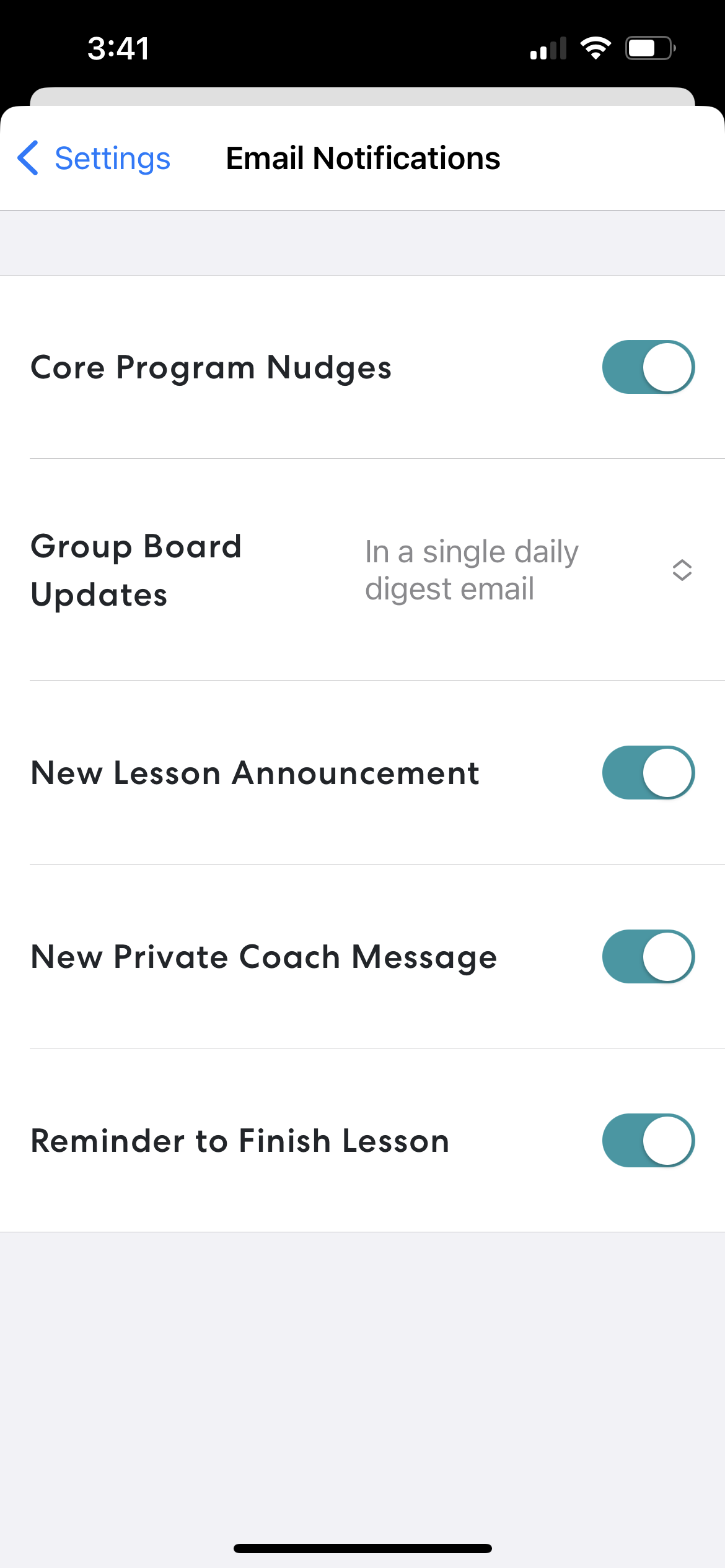Viewport: 725px width, 1568px height.
Task: Toggle off Reminder to Finish Lesson
Action: tap(648, 1140)
